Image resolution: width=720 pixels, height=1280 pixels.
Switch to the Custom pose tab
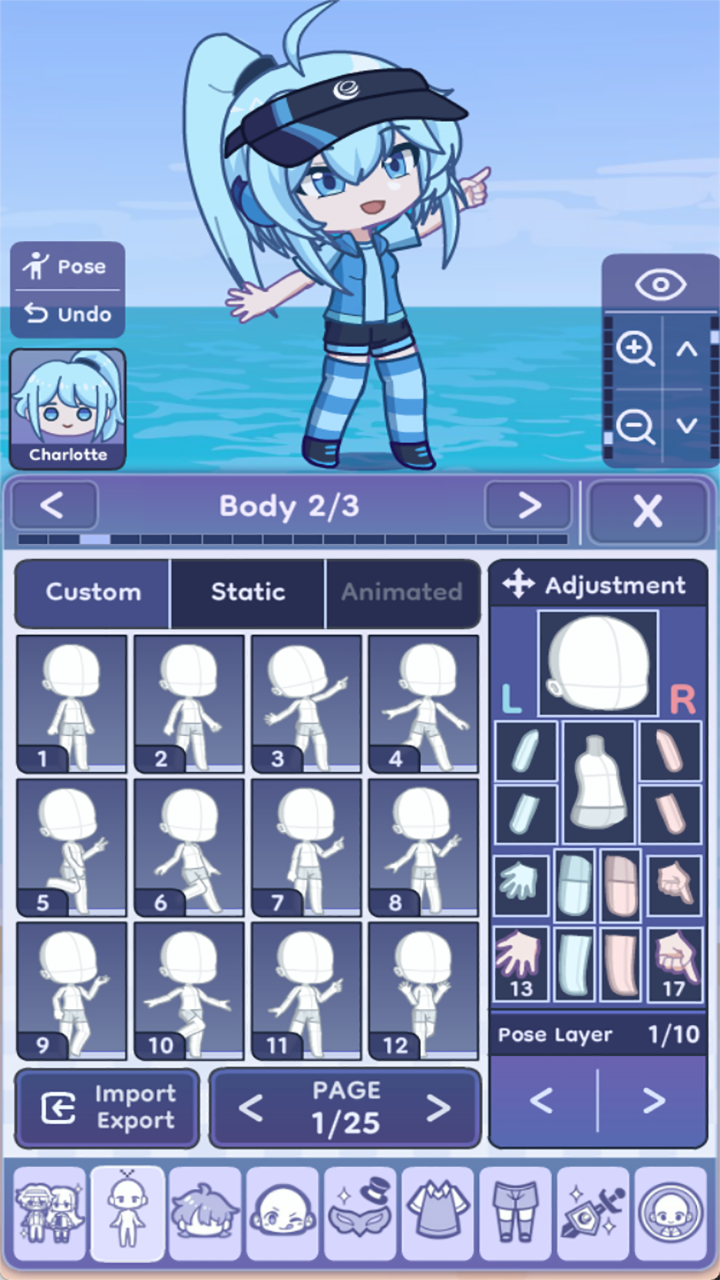[x=93, y=592]
